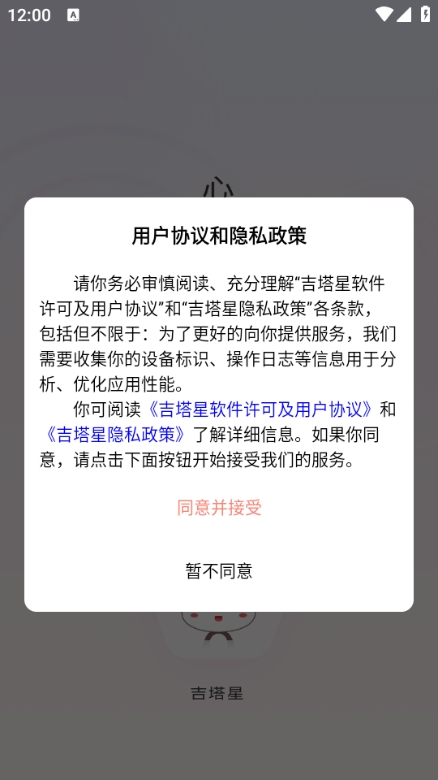Tap 同意并接受 to accept the agreement
Screen dimensions: 438x780
(x=219, y=508)
